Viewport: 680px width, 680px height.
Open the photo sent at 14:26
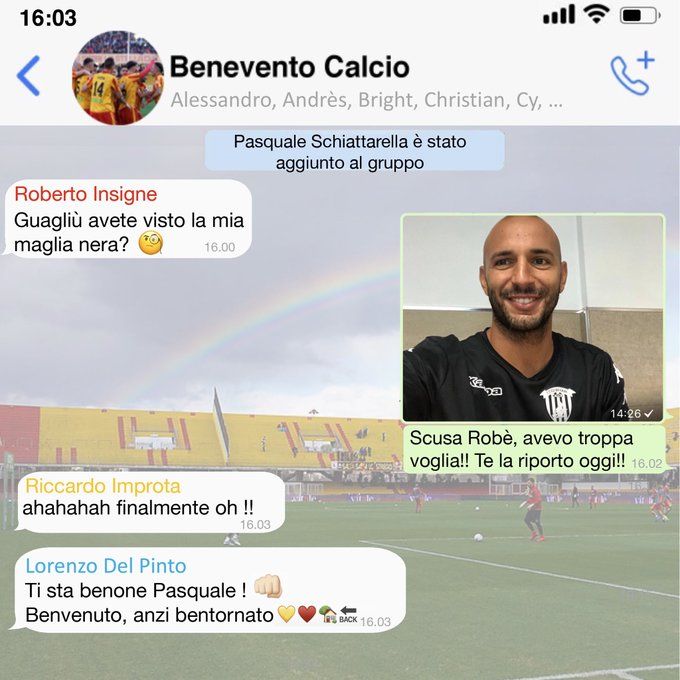(532, 318)
